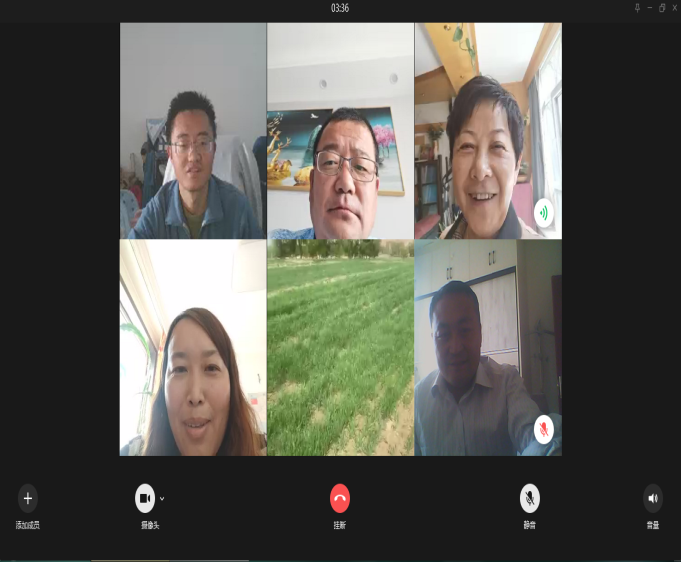Open the speaker volume control
681x562 pixels.
click(x=653, y=498)
